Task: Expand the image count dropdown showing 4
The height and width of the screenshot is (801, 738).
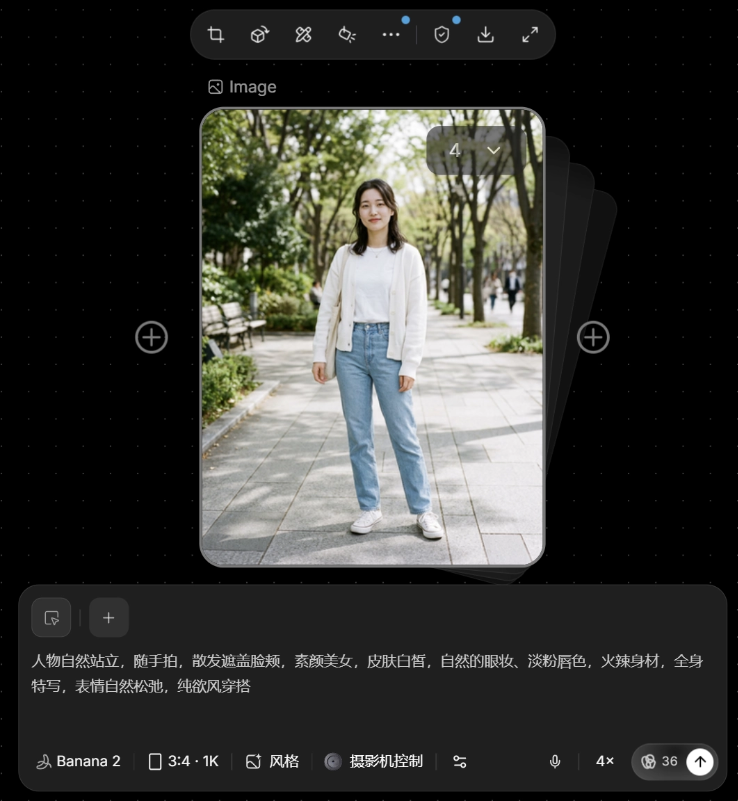Action: pyautogui.click(x=474, y=151)
